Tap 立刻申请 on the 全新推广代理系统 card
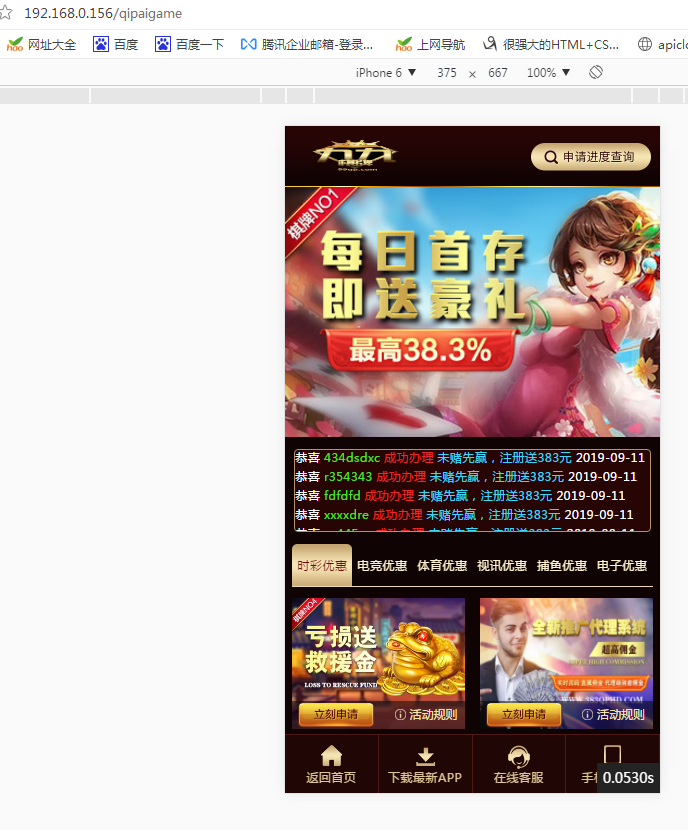The image size is (688, 830). click(x=523, y=714)
